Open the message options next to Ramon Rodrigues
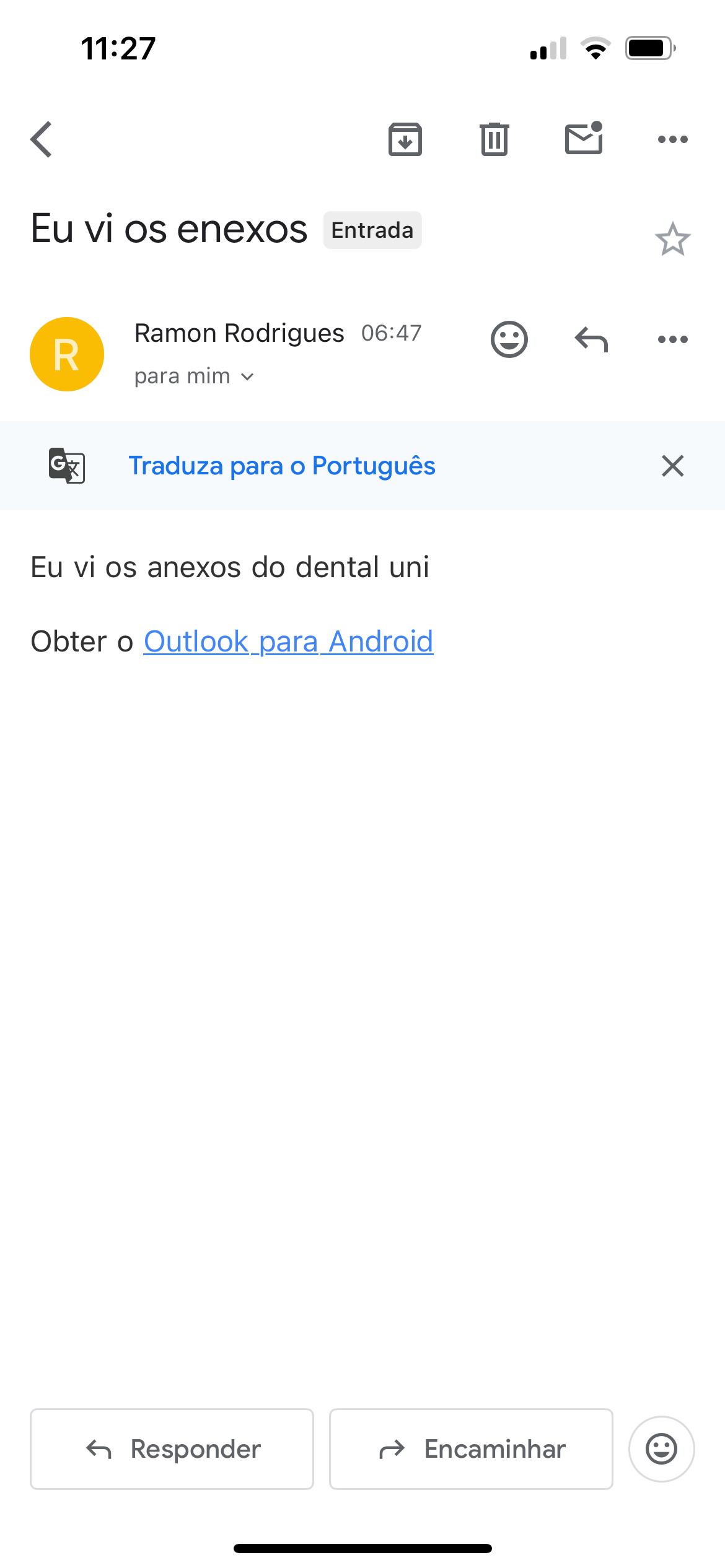The width and height of the screenshot is (725, 1568). click(672, 339)
